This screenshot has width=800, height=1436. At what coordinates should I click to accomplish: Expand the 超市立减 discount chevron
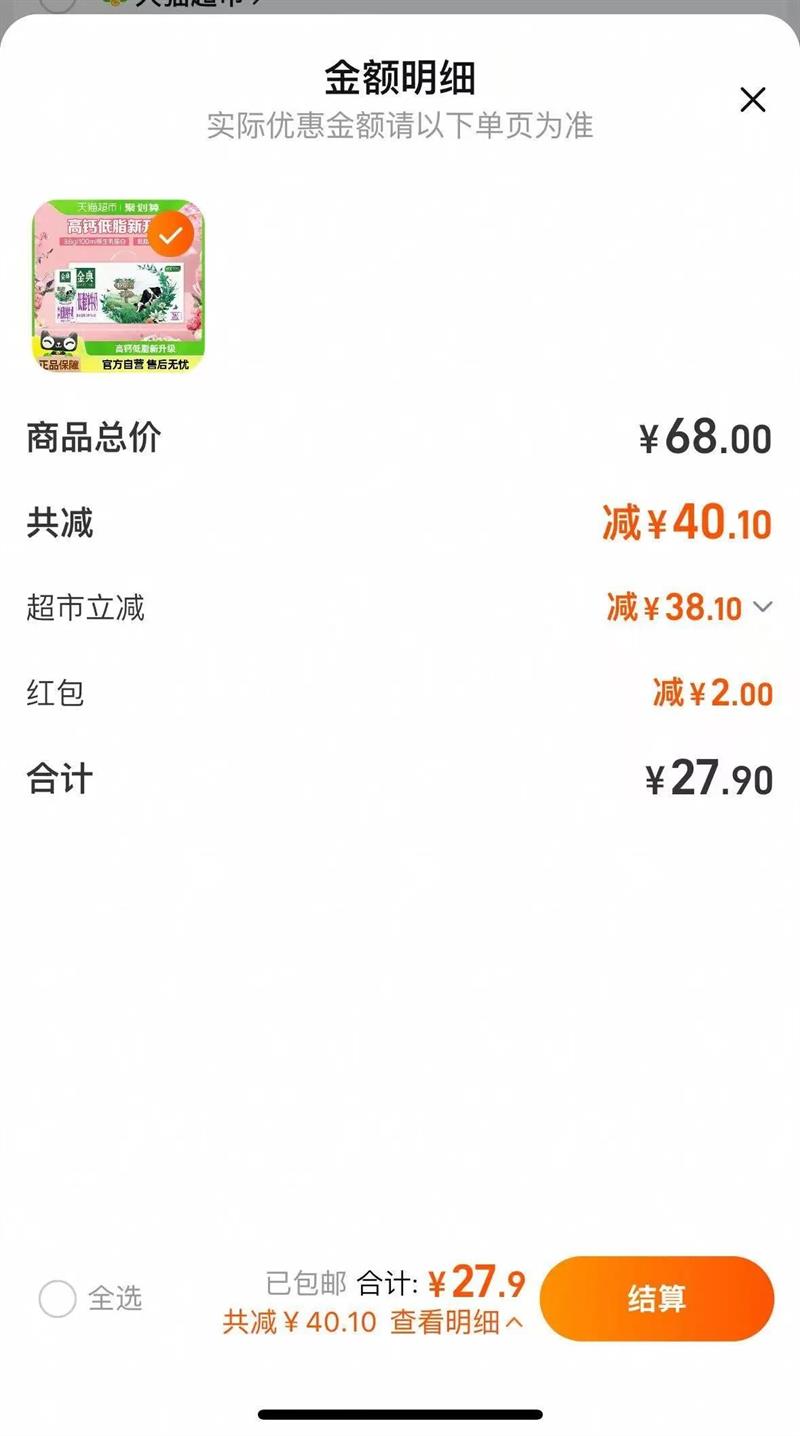(765, 608)
